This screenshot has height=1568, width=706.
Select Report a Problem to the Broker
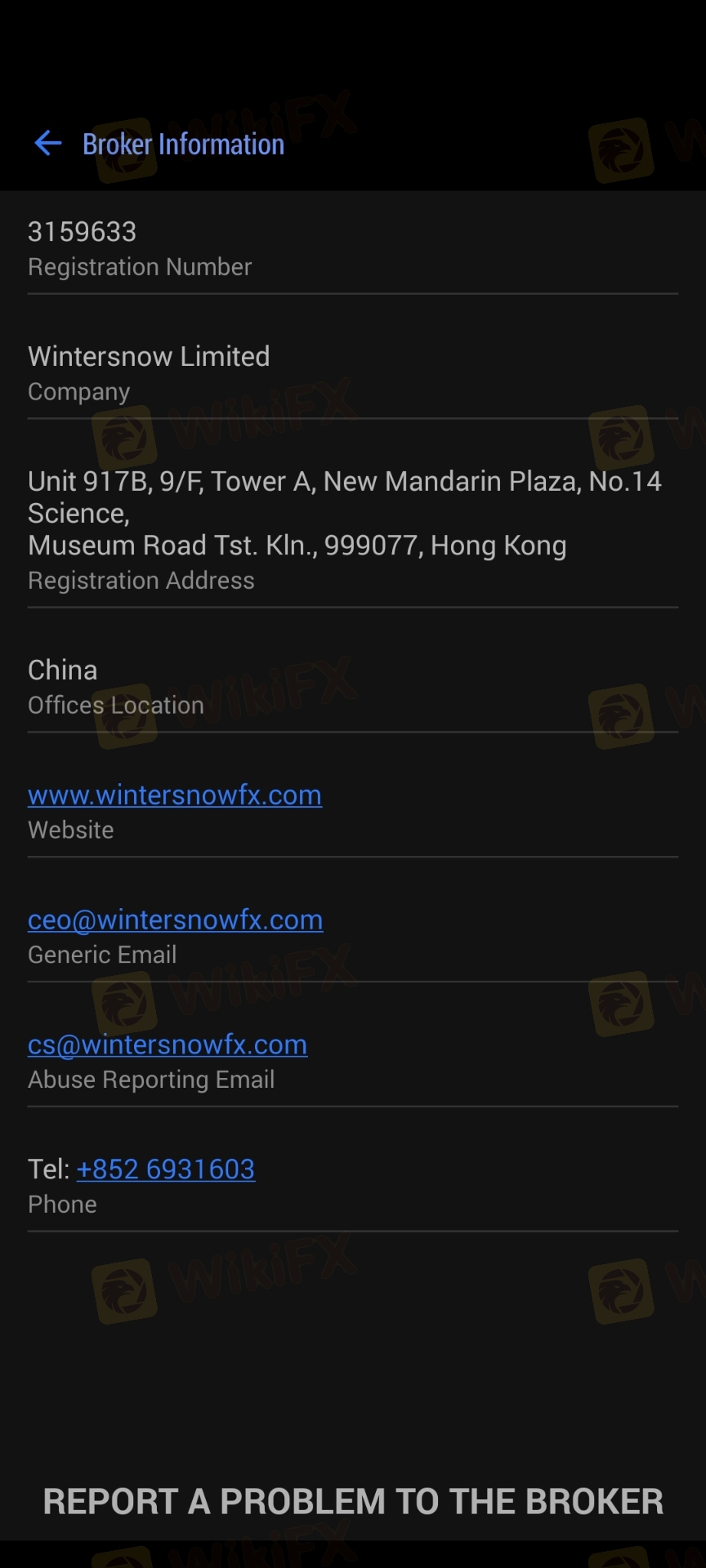[x=353, y=1501]
